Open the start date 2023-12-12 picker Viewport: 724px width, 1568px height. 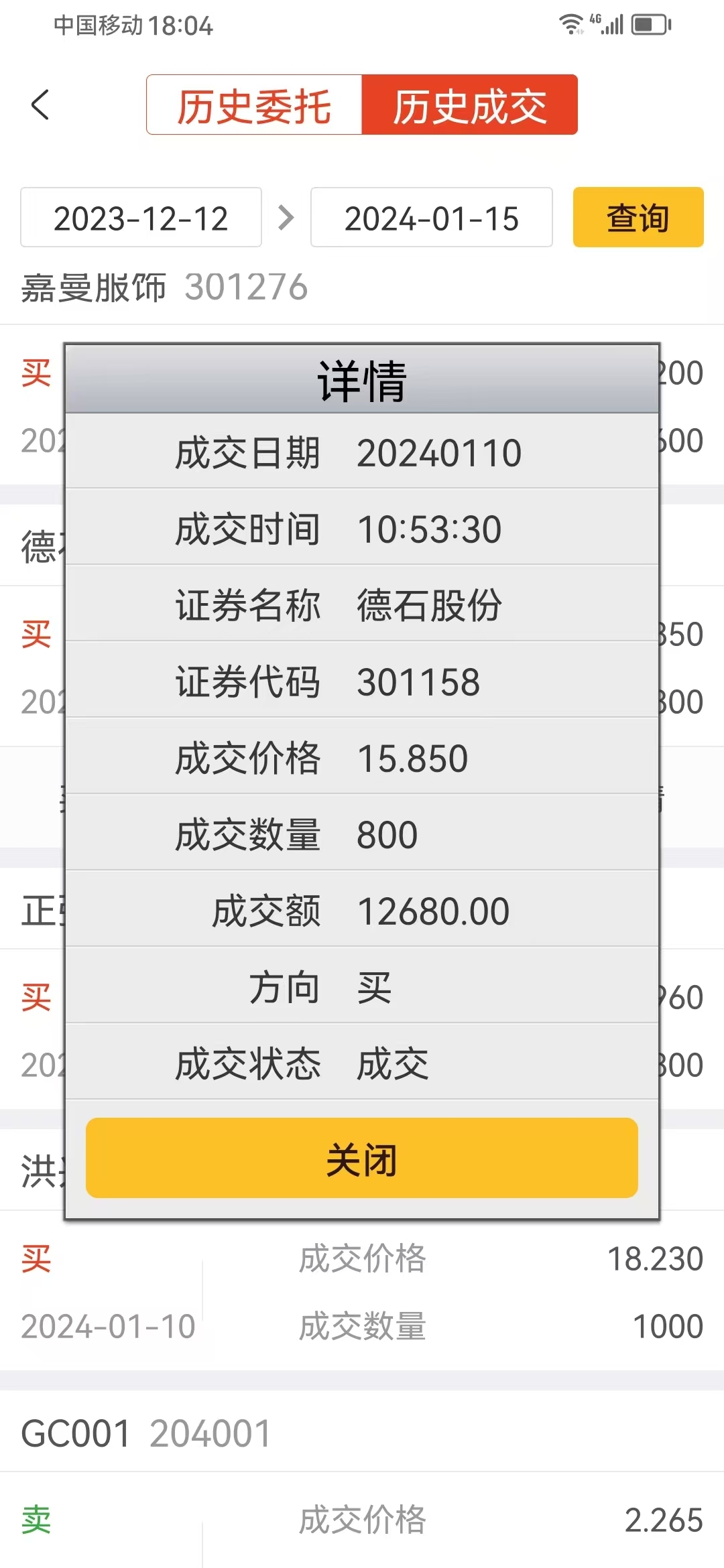(x=140, y=217)
